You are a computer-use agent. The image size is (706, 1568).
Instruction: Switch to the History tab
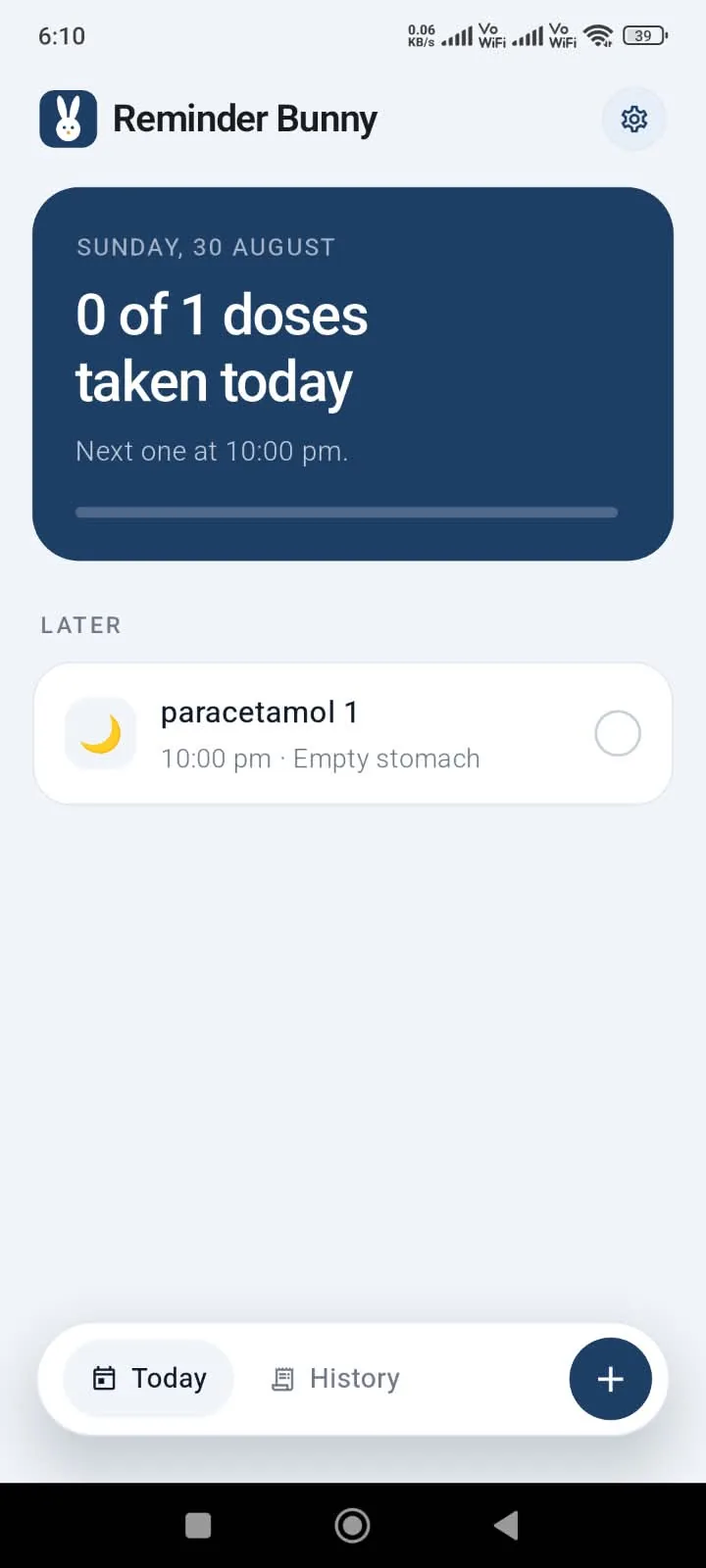pos(336,1379)
